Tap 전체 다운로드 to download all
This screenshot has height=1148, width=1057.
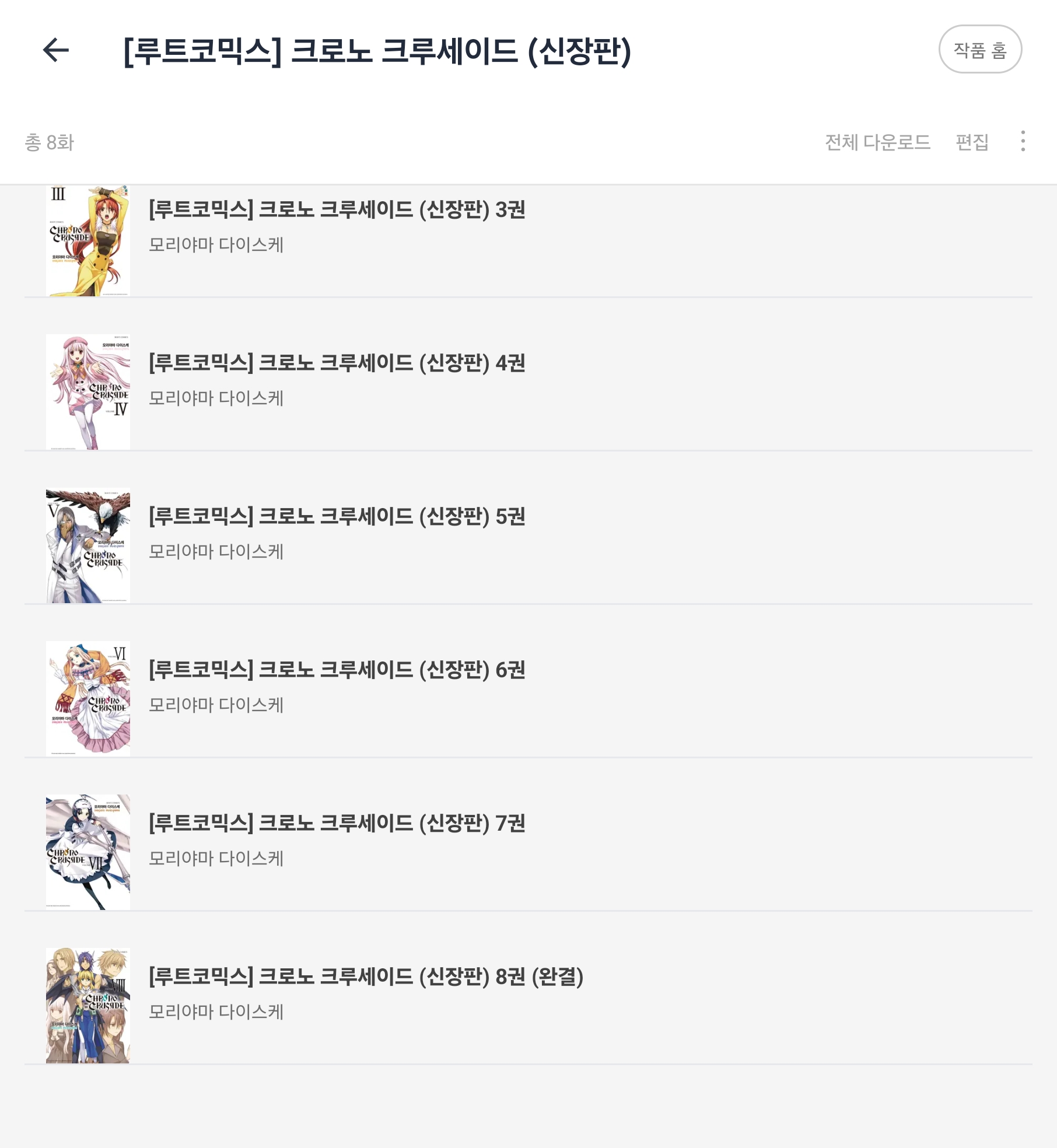[877, 142]
